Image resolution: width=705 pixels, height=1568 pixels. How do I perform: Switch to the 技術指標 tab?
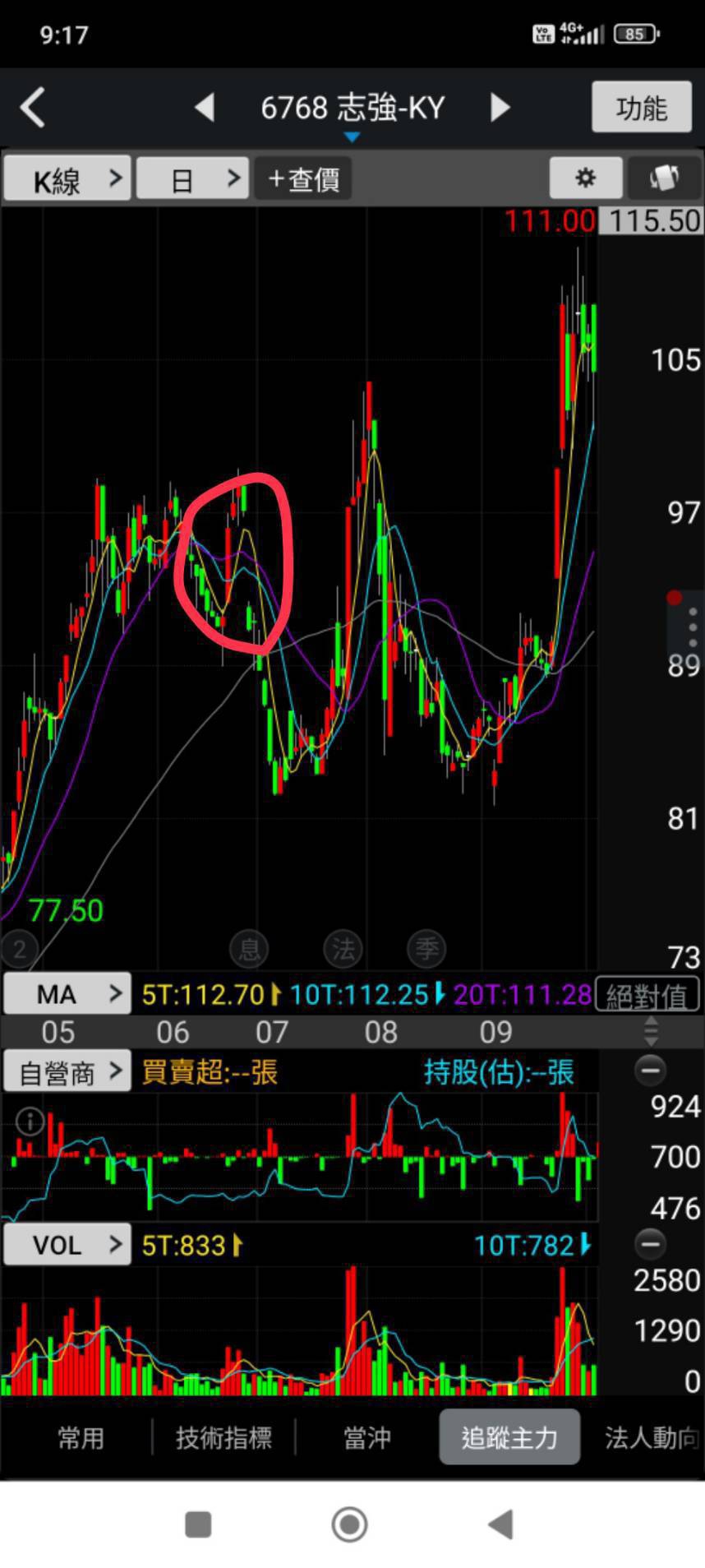point(223,1437)
